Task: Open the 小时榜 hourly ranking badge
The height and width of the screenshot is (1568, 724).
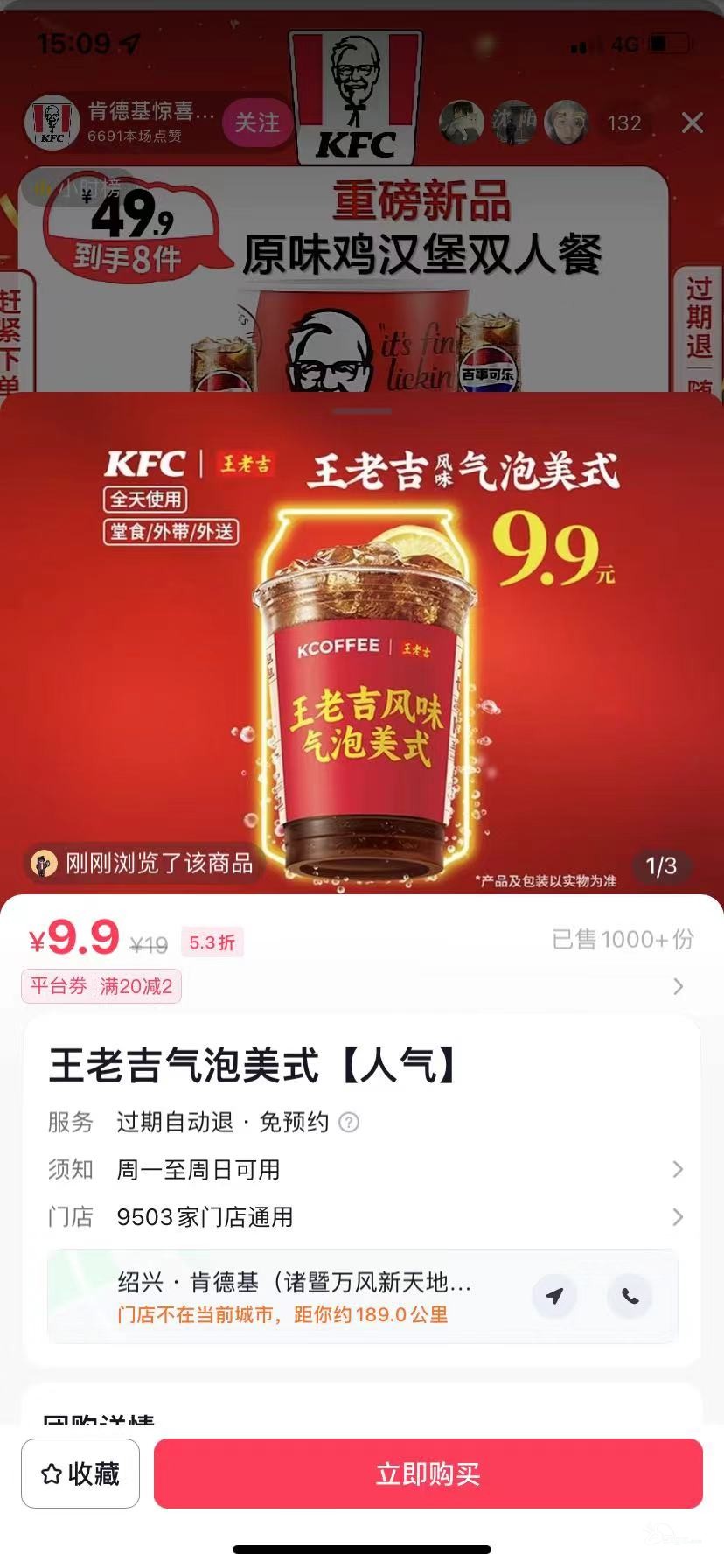Action: click(77, 187)
